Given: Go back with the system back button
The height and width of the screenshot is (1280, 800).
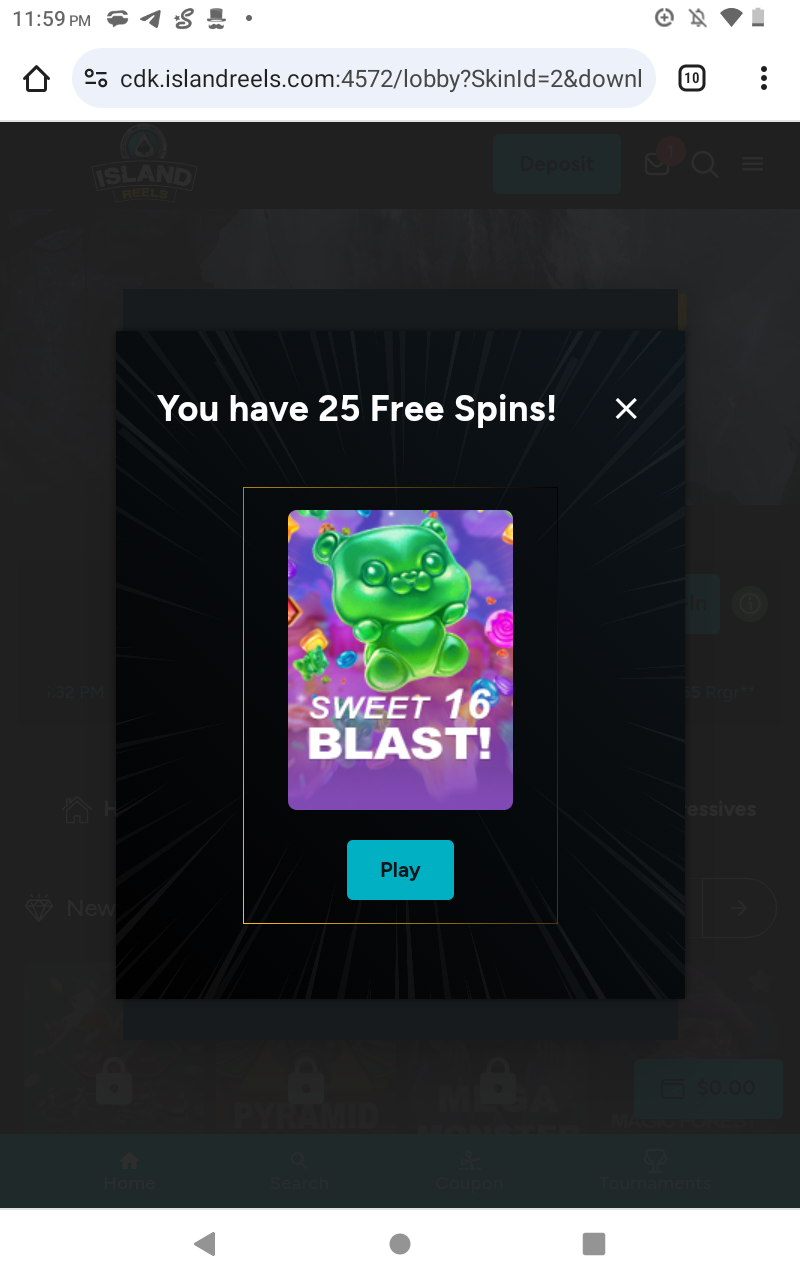Looking at the screenshot, I should (205, 1243).
